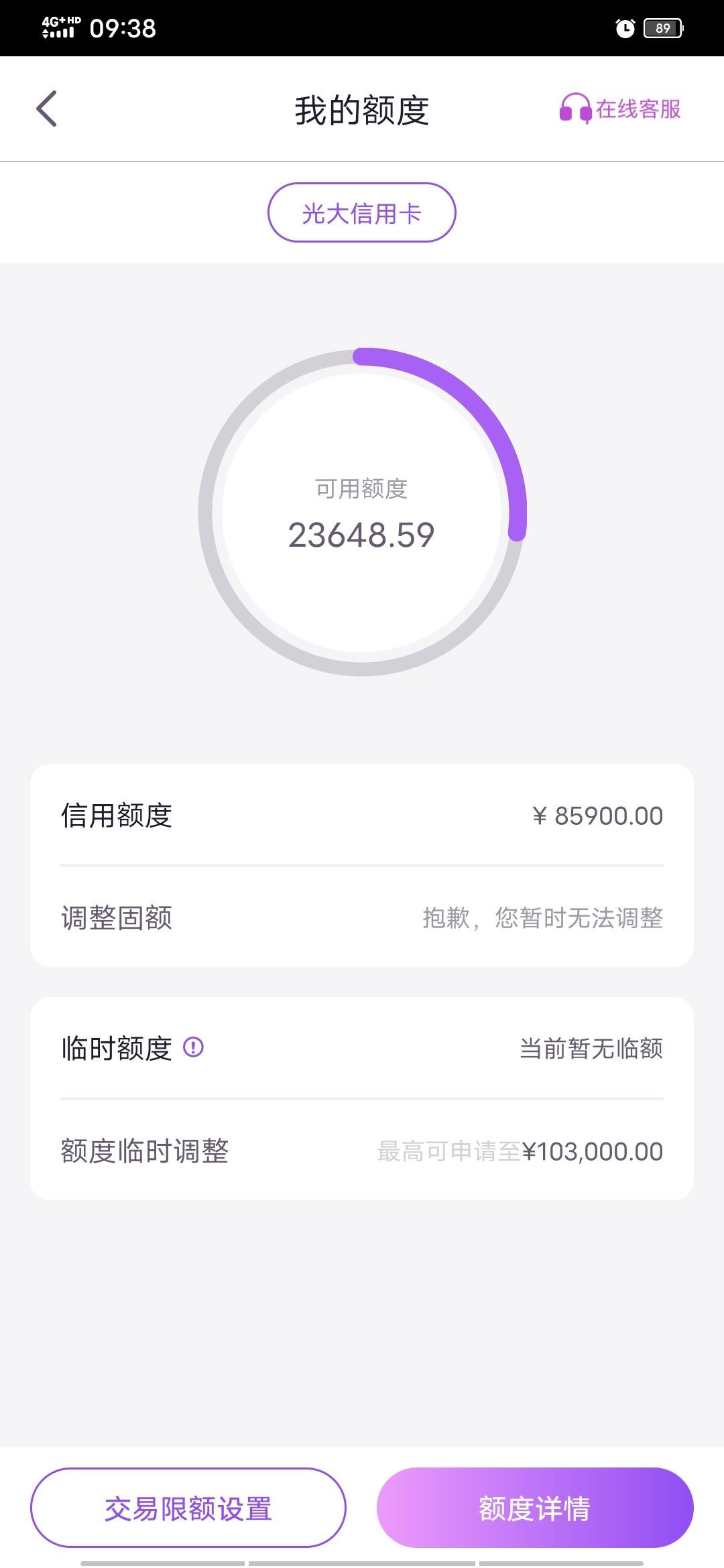The height and width of the screenshot is (1568, 724).
Task: Open the 额度临时调整 row
Action: click(362, 1151)
